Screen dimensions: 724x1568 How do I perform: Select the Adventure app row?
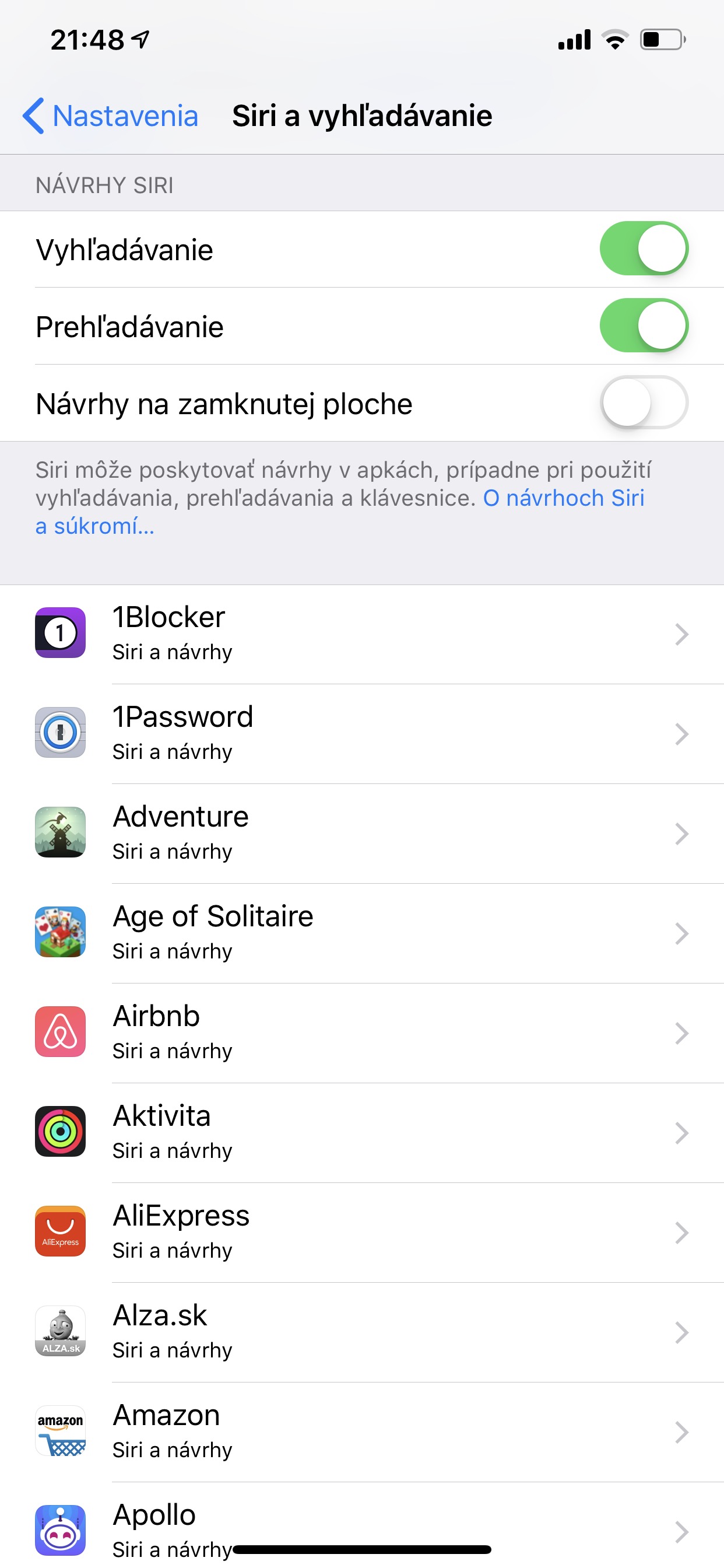[362, 834]
